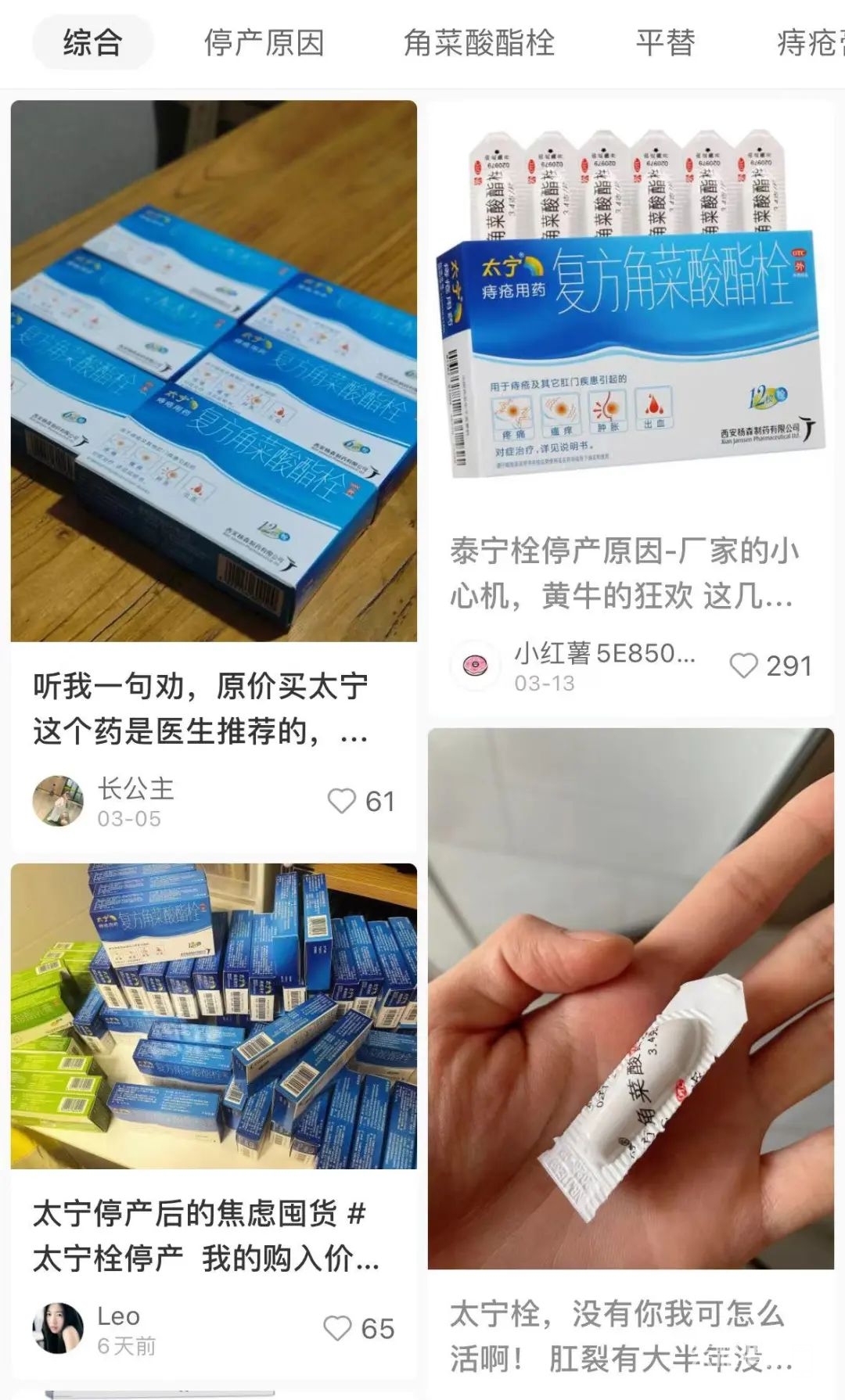Viewport: 845px width, 1400px height.
Task: Like the post with 291 likes
Action: 743,666
